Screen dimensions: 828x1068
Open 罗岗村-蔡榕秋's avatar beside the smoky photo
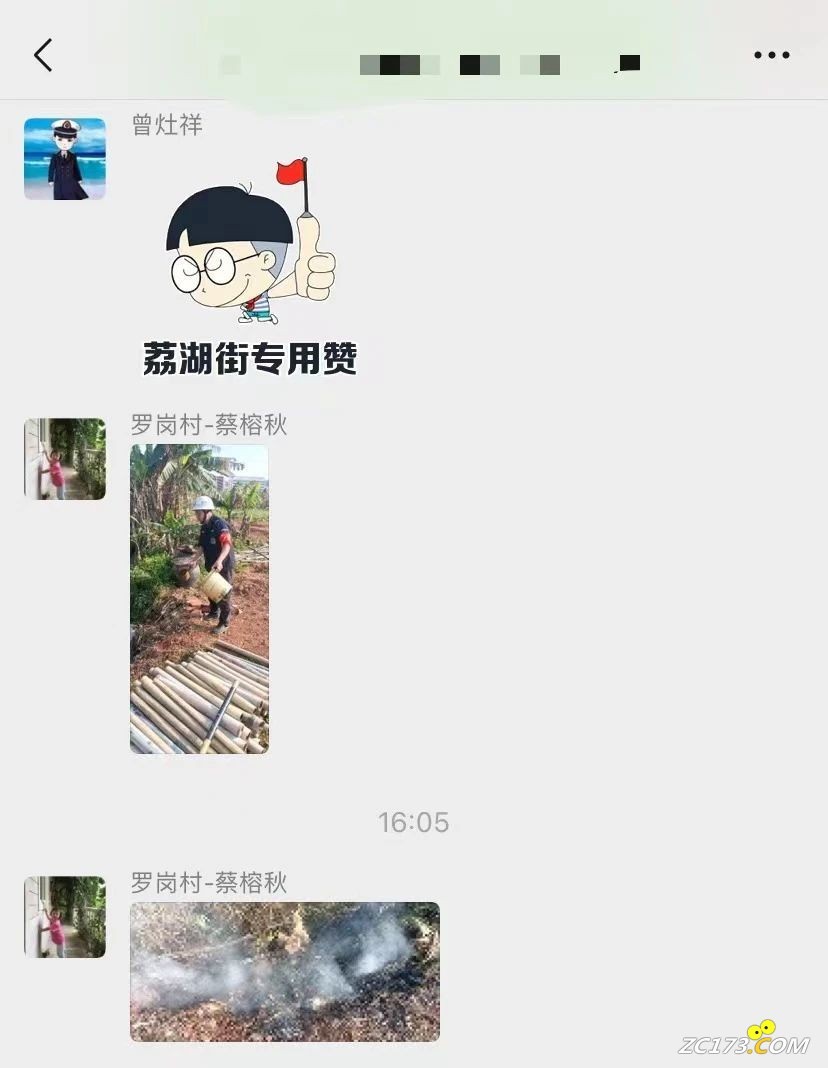(x=65, y=917)
